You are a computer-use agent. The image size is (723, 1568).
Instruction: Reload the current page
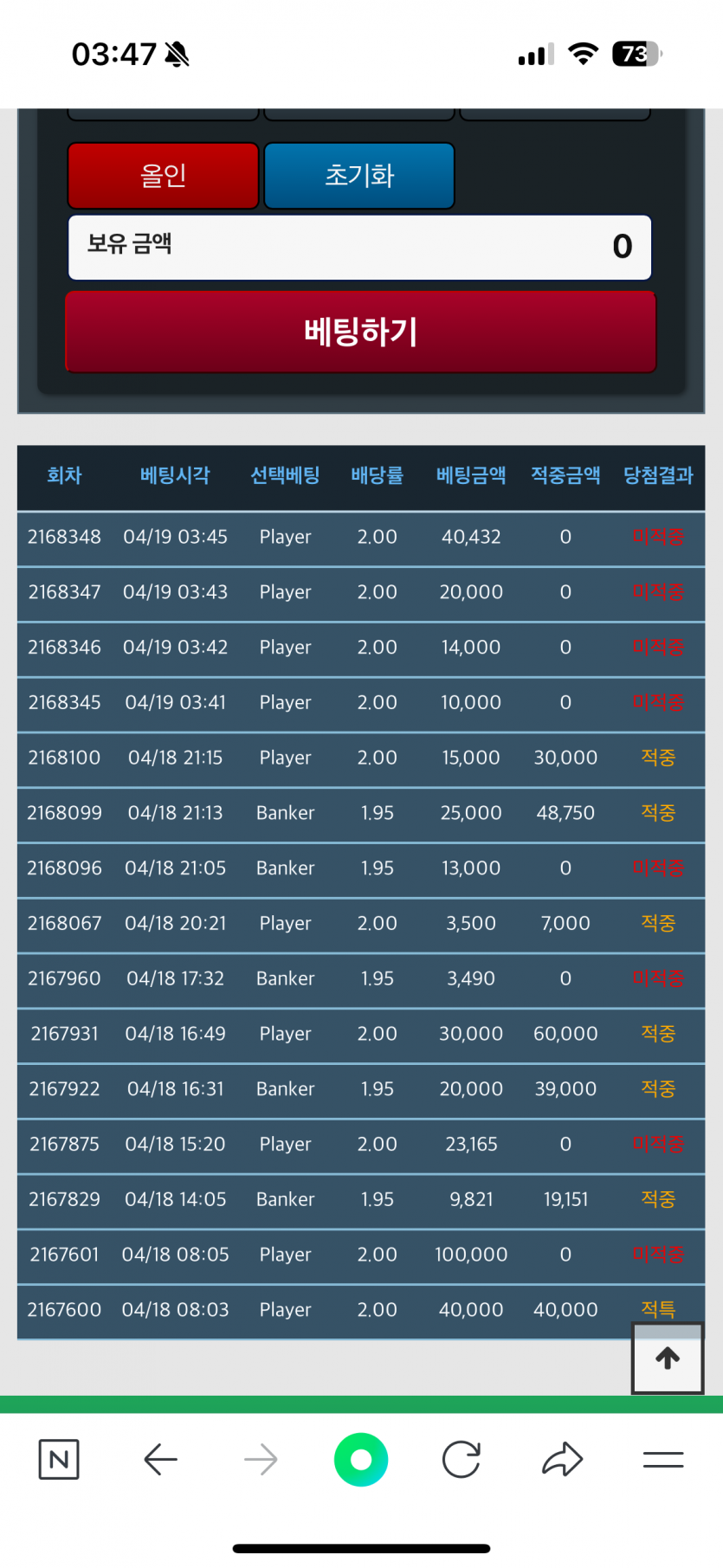(461, 1460)
